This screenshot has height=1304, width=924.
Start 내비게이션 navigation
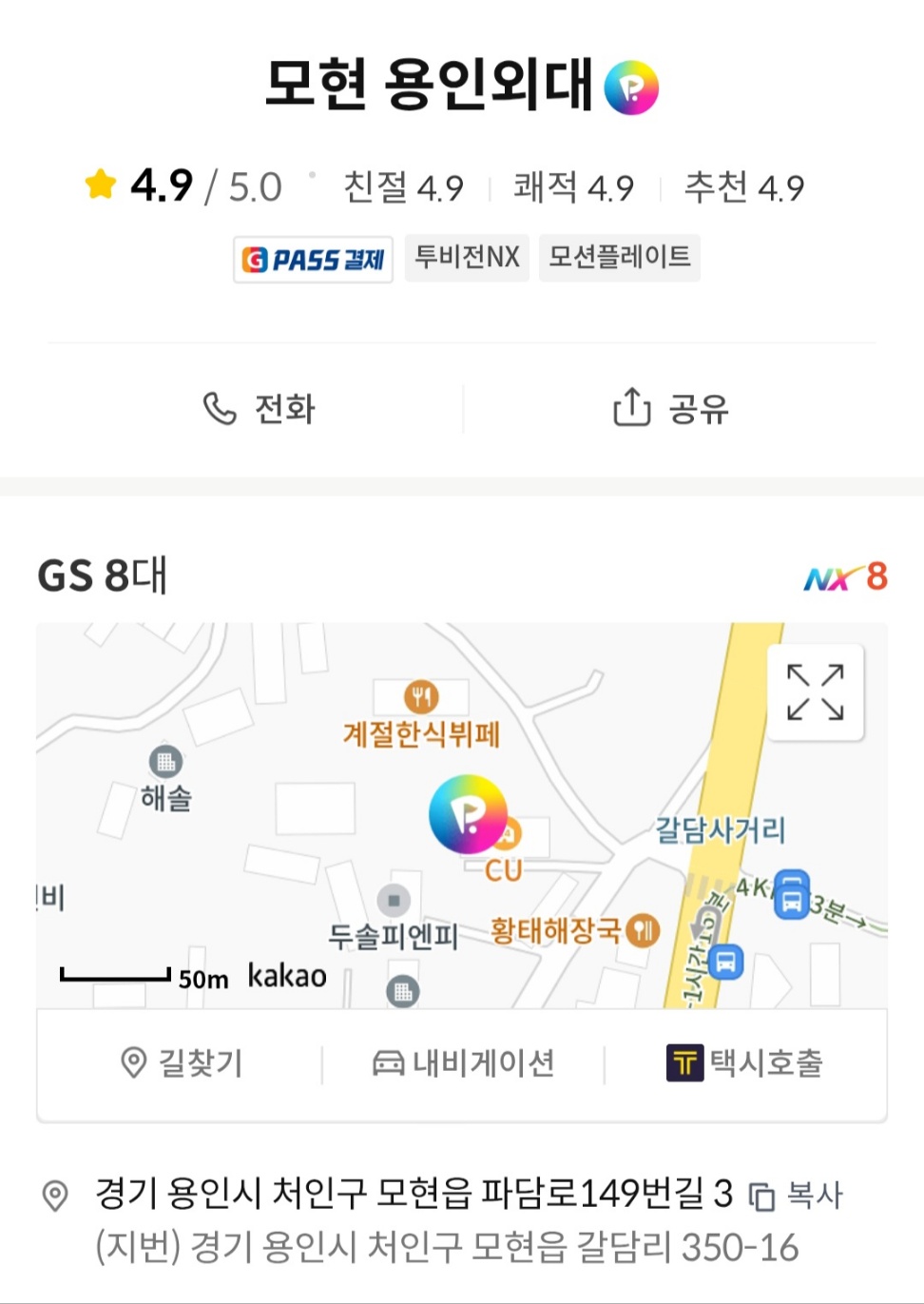[463, 1062]
